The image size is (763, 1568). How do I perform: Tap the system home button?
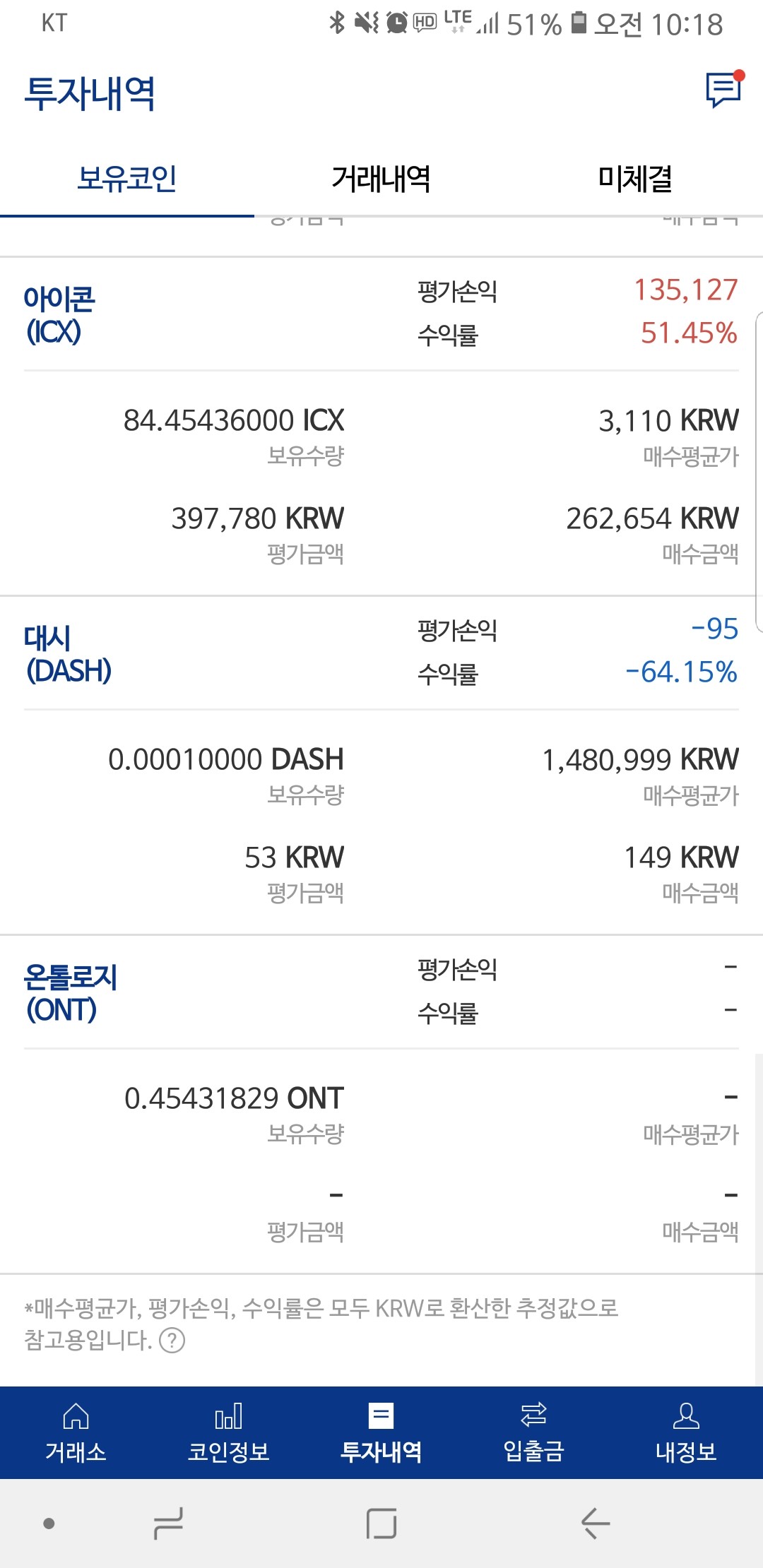pyautogui.click(x=381, y=1523)
